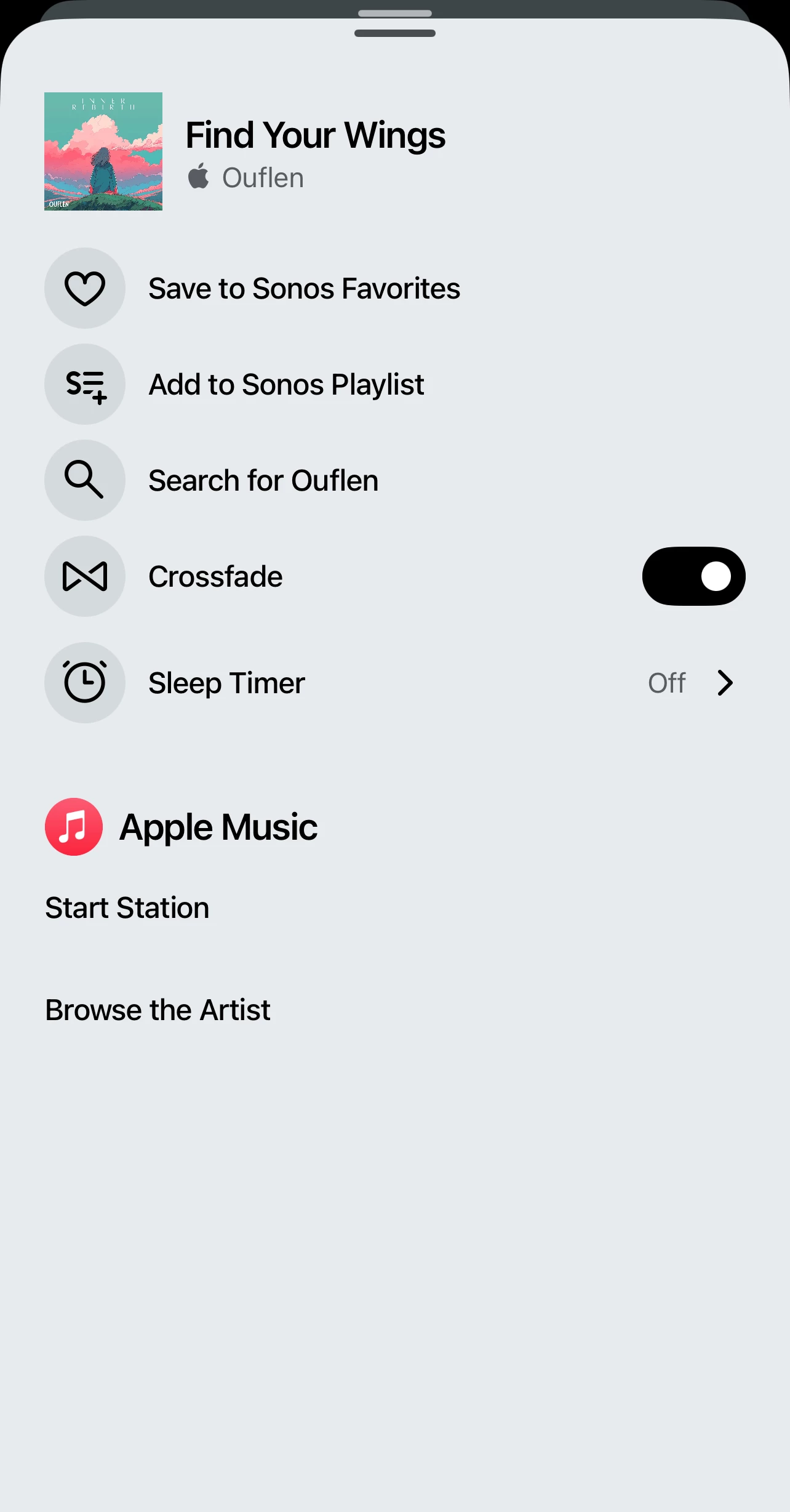The image size is (790, 1512).
Task: Add track to Sonos Playlist
Action: (395, 384)
